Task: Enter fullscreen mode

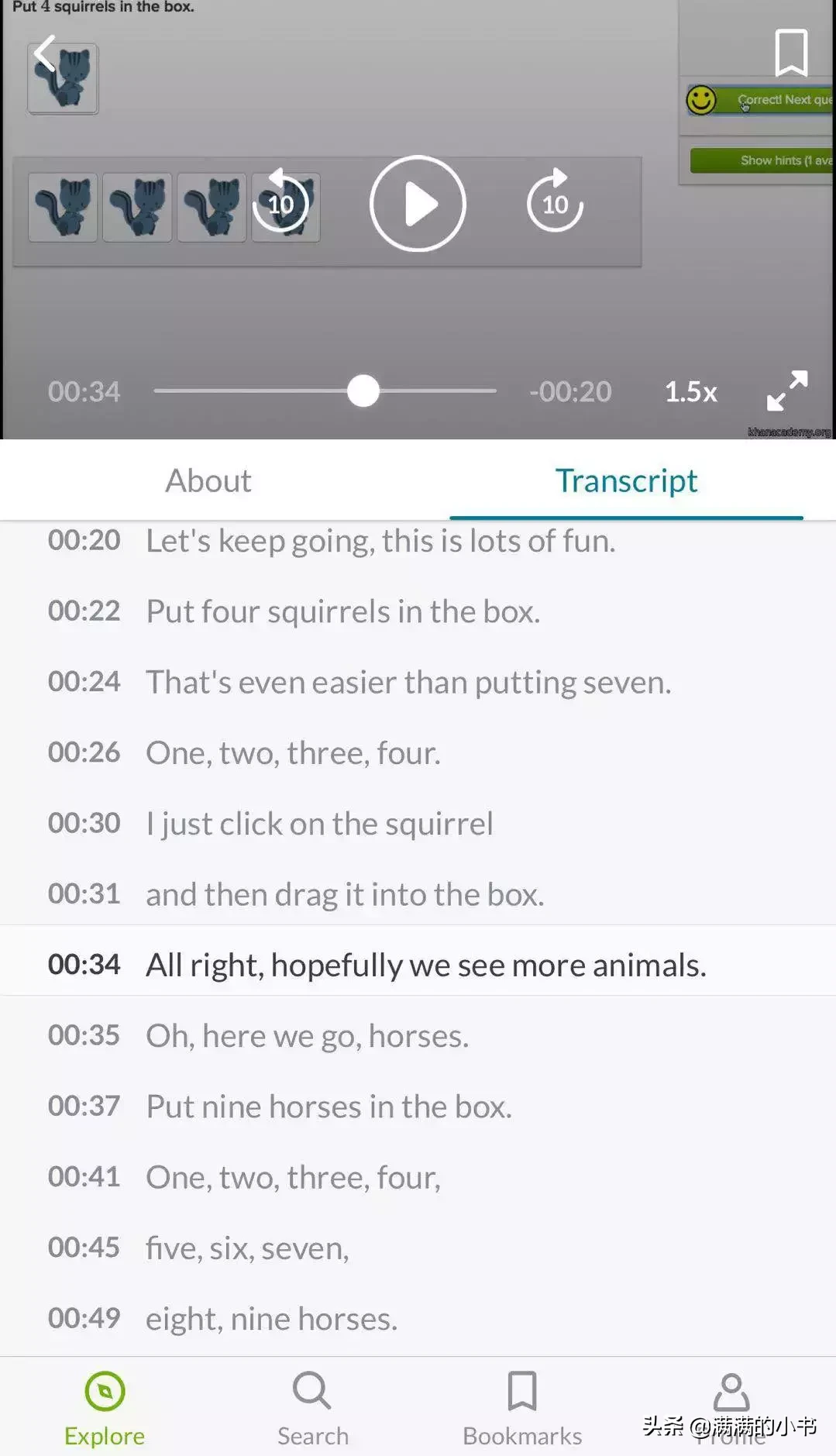Action: tap(787, 391)
